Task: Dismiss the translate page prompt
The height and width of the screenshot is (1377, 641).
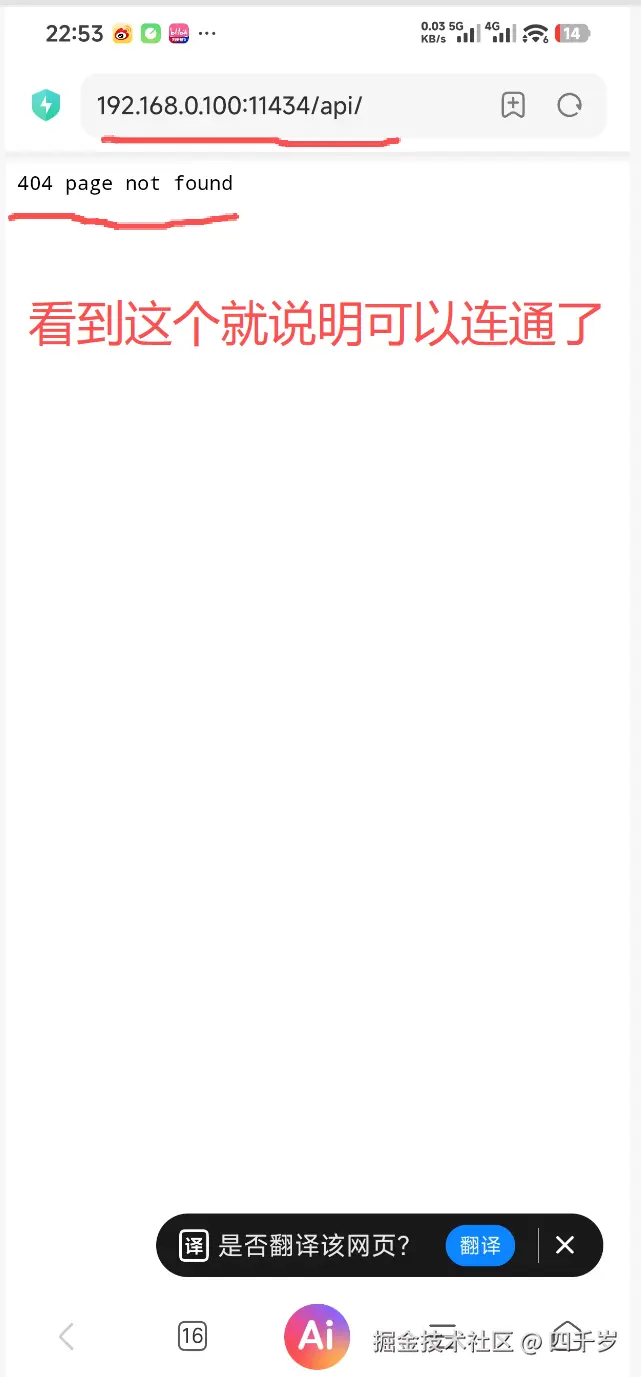Action: click(x=565, y=1245)
